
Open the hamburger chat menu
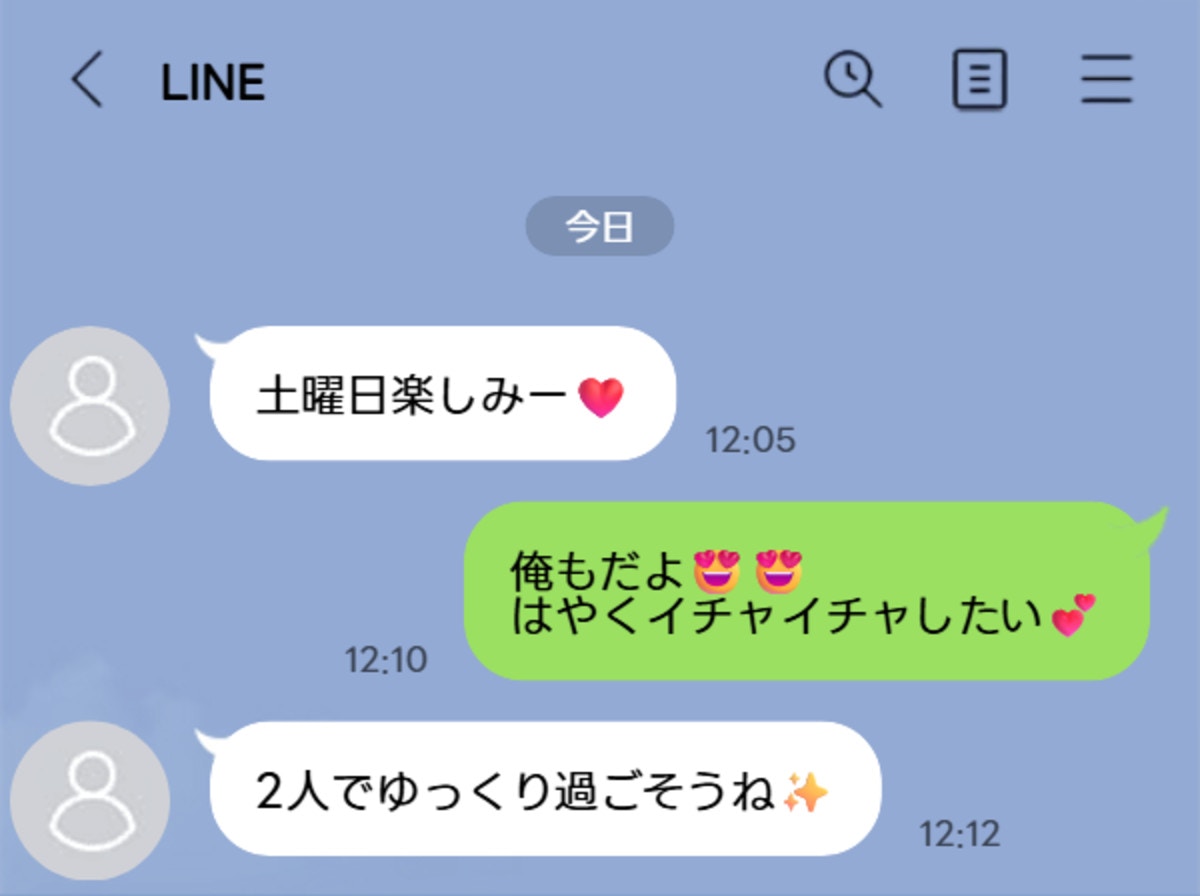click(x=1106, y=80)
